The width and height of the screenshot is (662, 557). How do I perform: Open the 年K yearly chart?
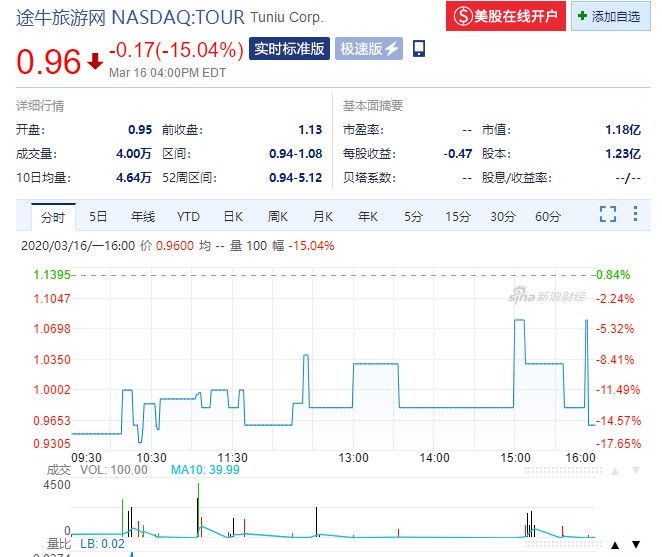coord(368,216)
